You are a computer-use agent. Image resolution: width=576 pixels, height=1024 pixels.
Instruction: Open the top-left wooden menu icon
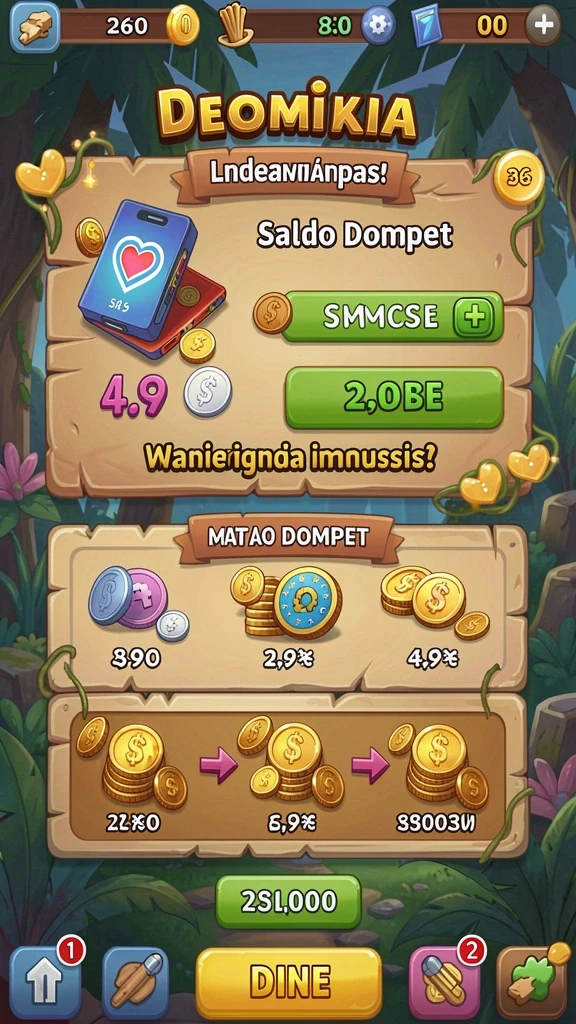pyautogui.click(x=34, y=27)
